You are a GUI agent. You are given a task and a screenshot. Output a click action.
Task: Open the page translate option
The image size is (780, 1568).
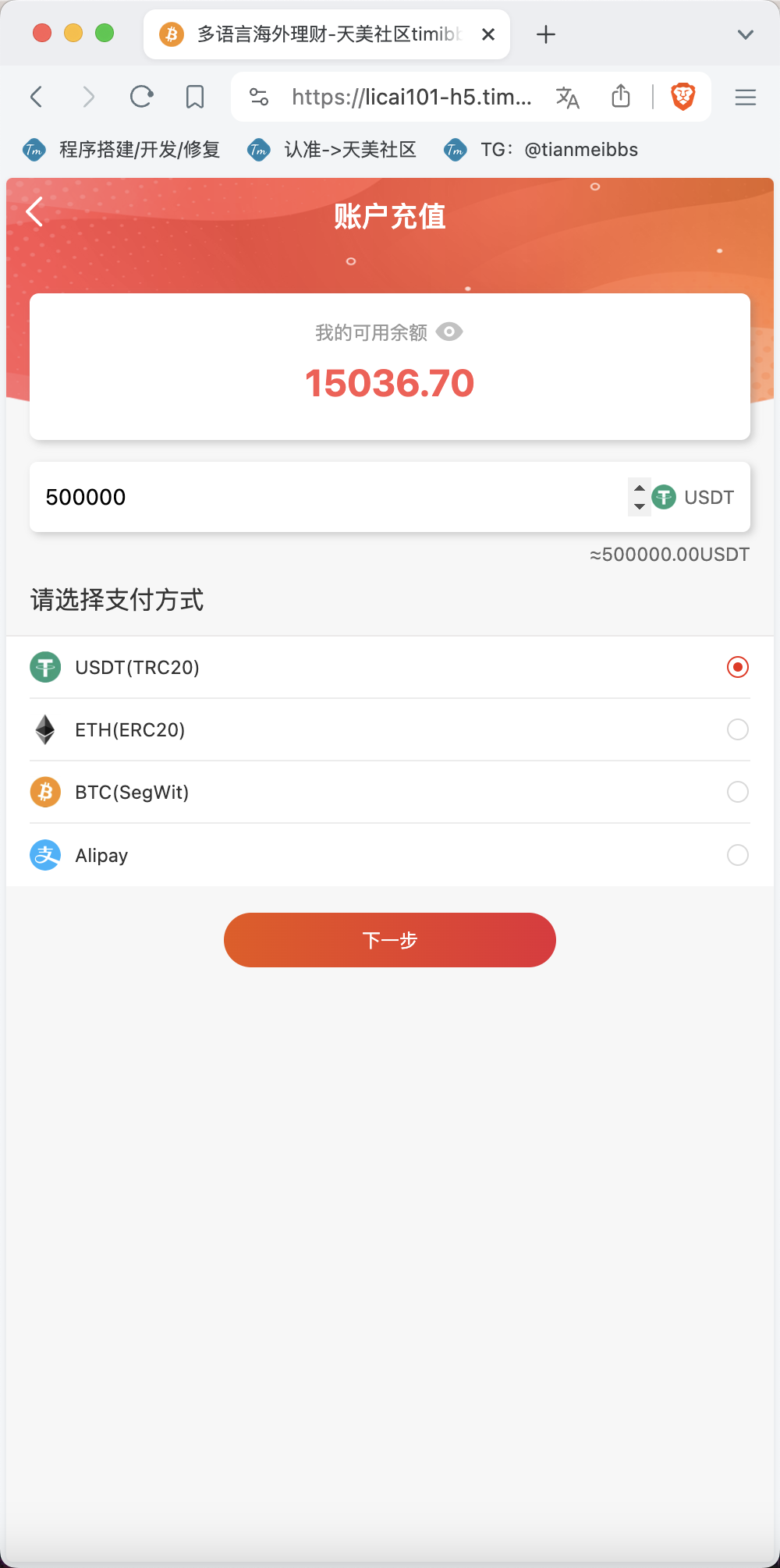(x=567, y=97)
